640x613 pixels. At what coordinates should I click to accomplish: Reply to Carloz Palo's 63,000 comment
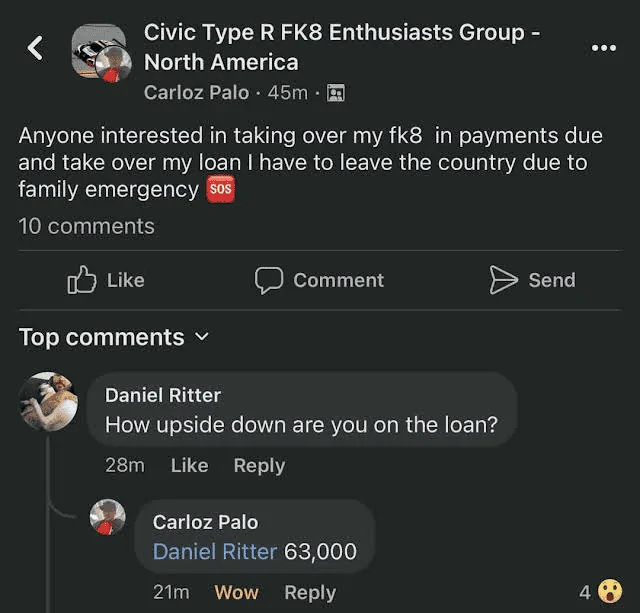click(x=310, y=592)
